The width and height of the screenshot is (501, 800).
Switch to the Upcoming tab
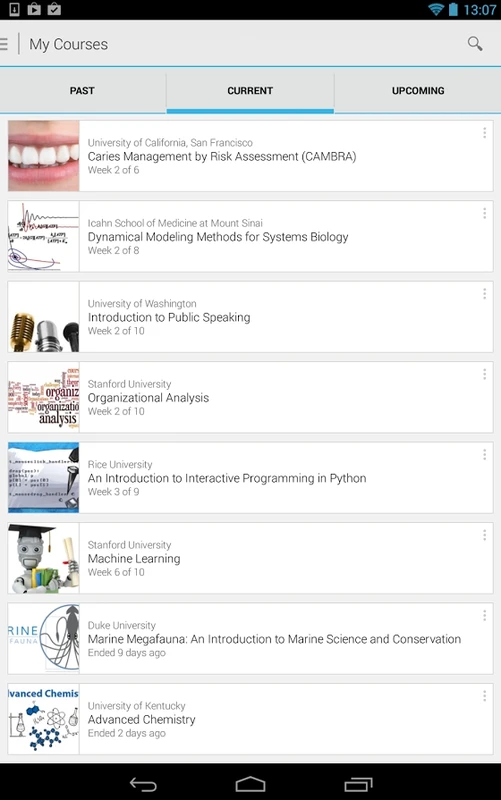pyautogui.click(x=418, y=91)
